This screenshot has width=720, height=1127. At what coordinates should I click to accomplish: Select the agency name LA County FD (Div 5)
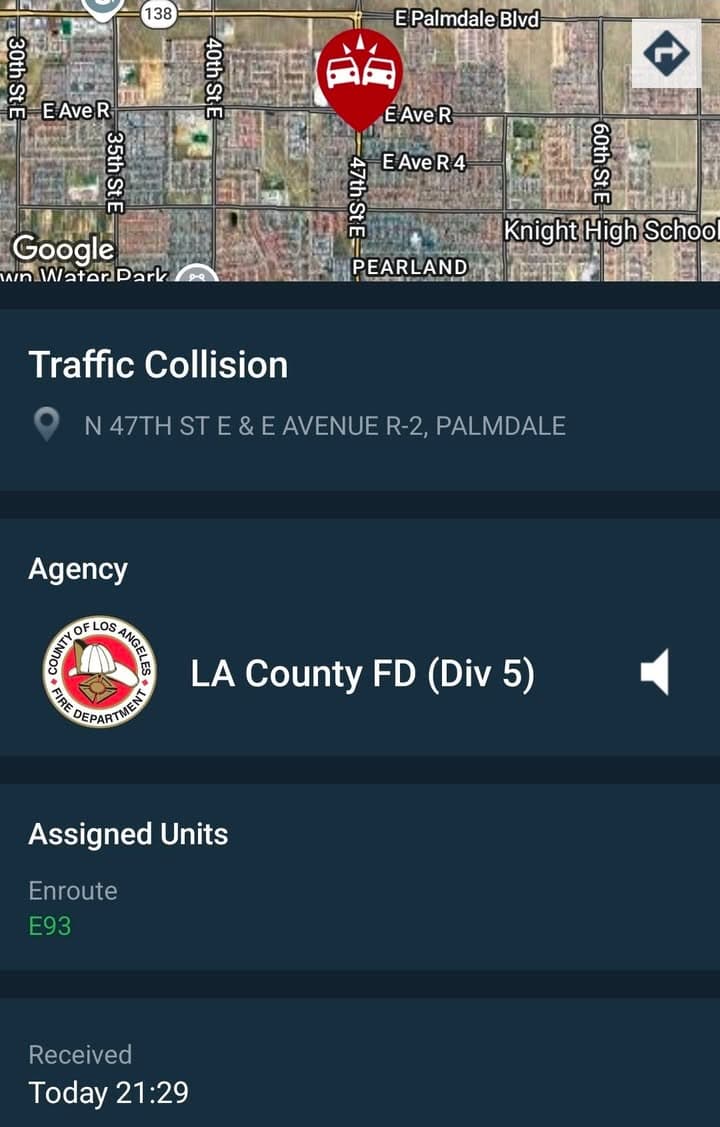tap(362, 673)
